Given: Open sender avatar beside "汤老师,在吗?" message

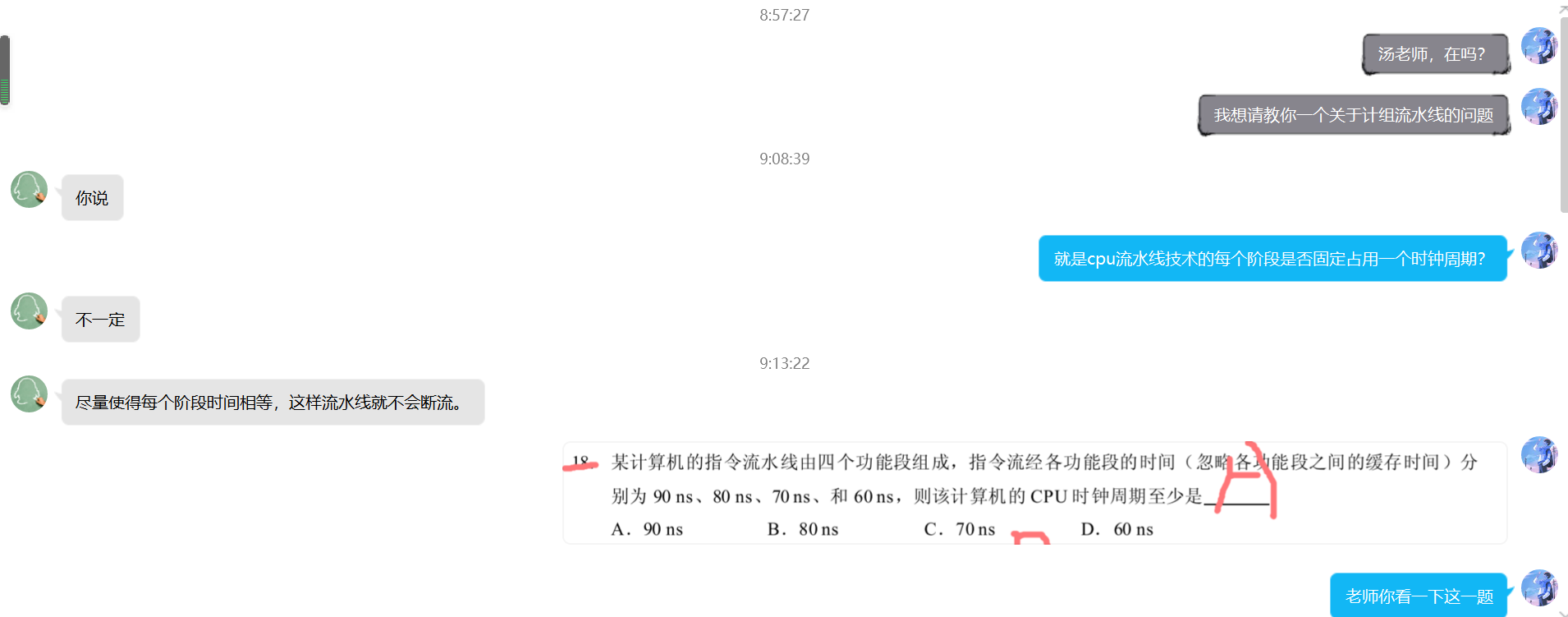Looking at the screenshot, I should (1538, 46).
